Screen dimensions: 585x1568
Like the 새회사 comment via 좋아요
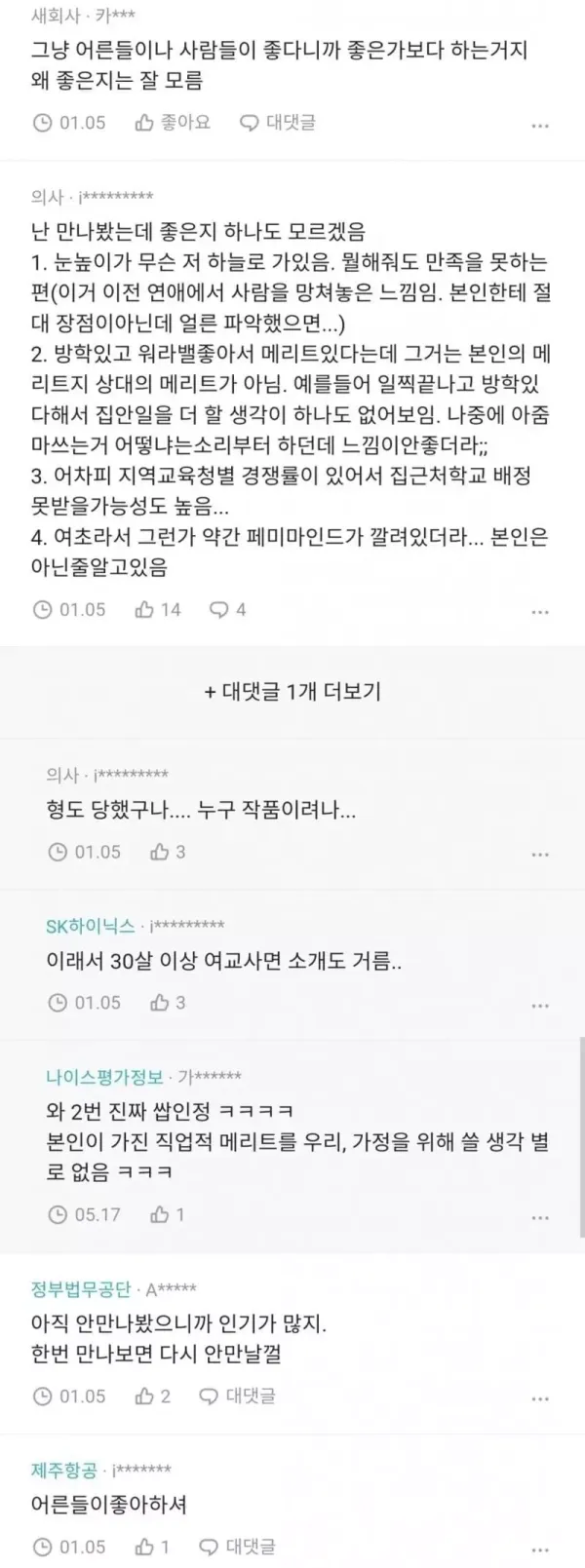click(173, 123)
